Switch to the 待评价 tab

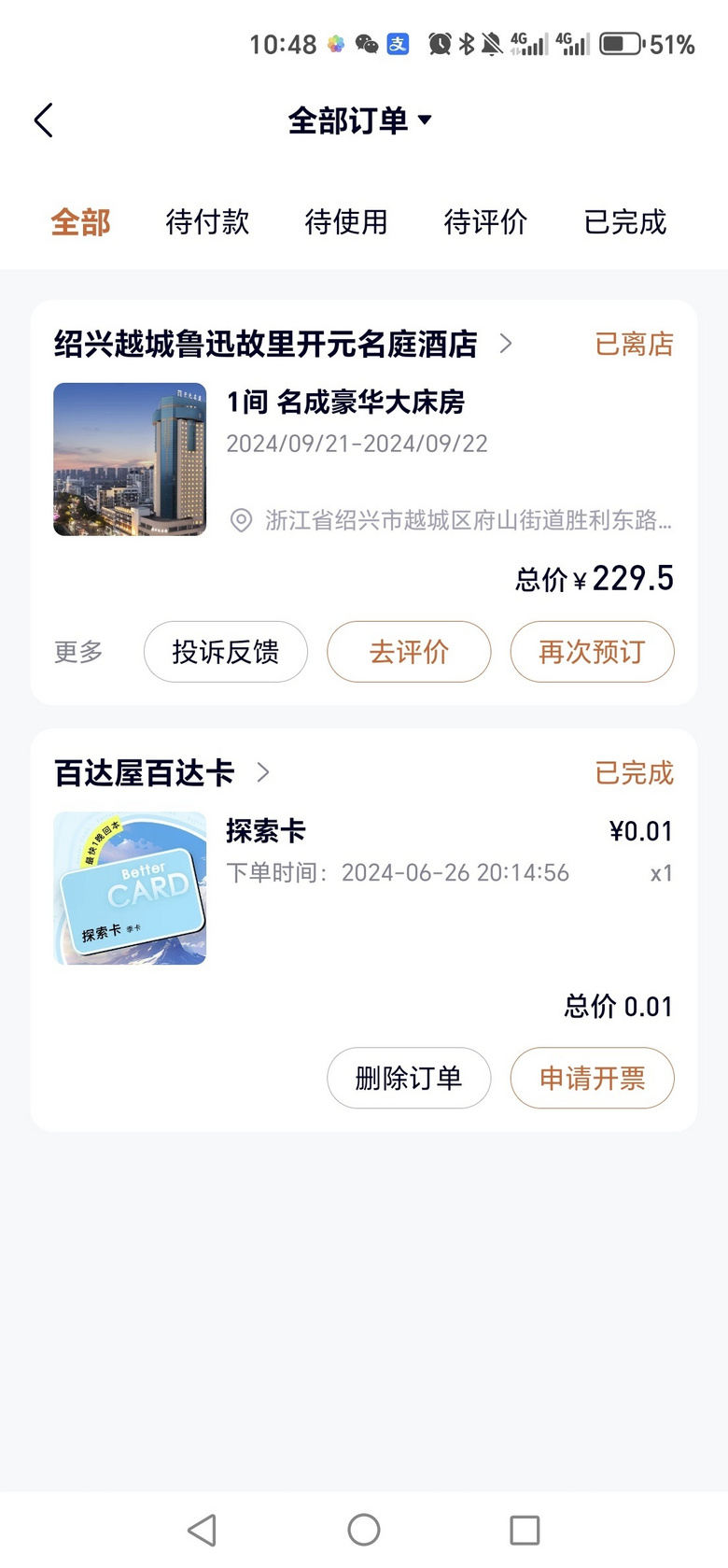pyautogui.click(x=485, y=222)
